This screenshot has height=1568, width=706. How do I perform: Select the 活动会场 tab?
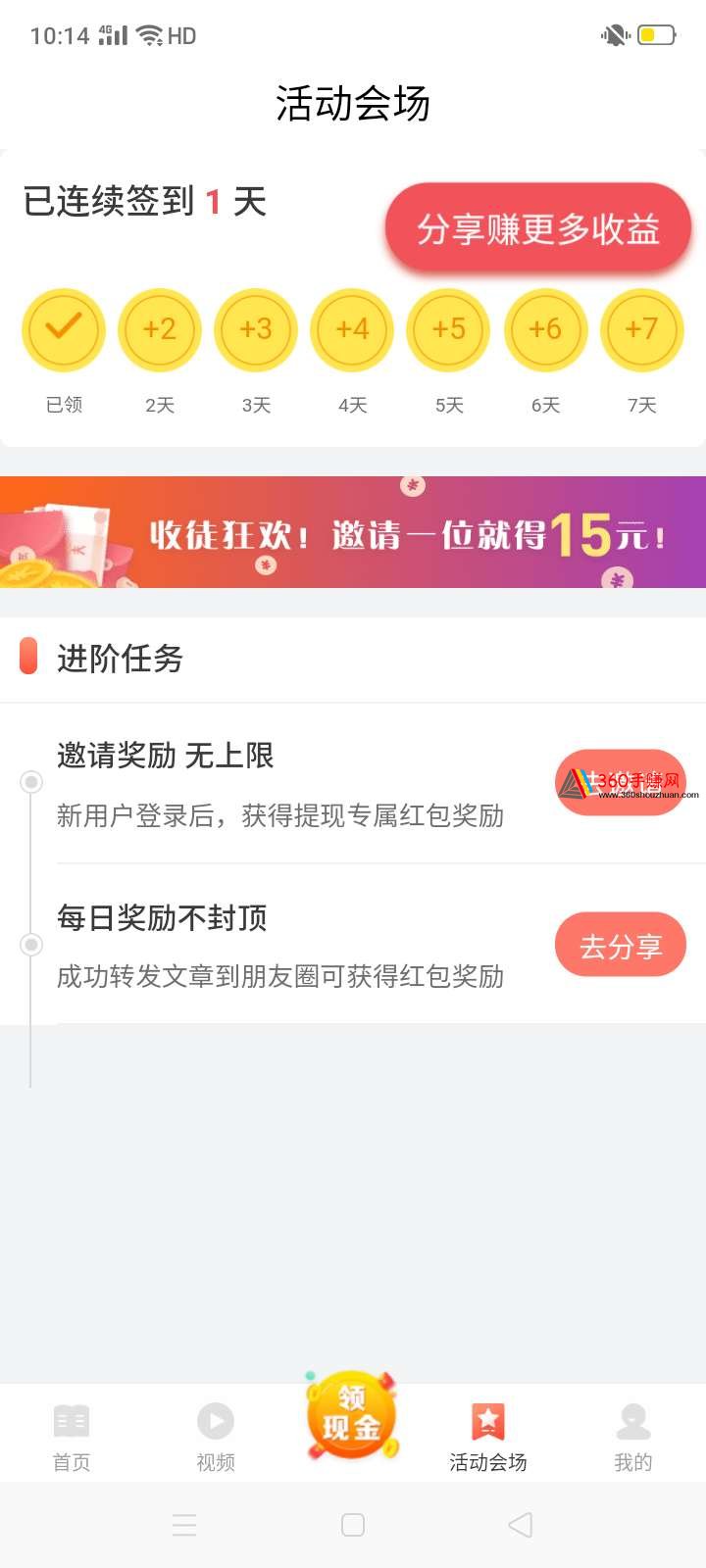point(488,1437)
